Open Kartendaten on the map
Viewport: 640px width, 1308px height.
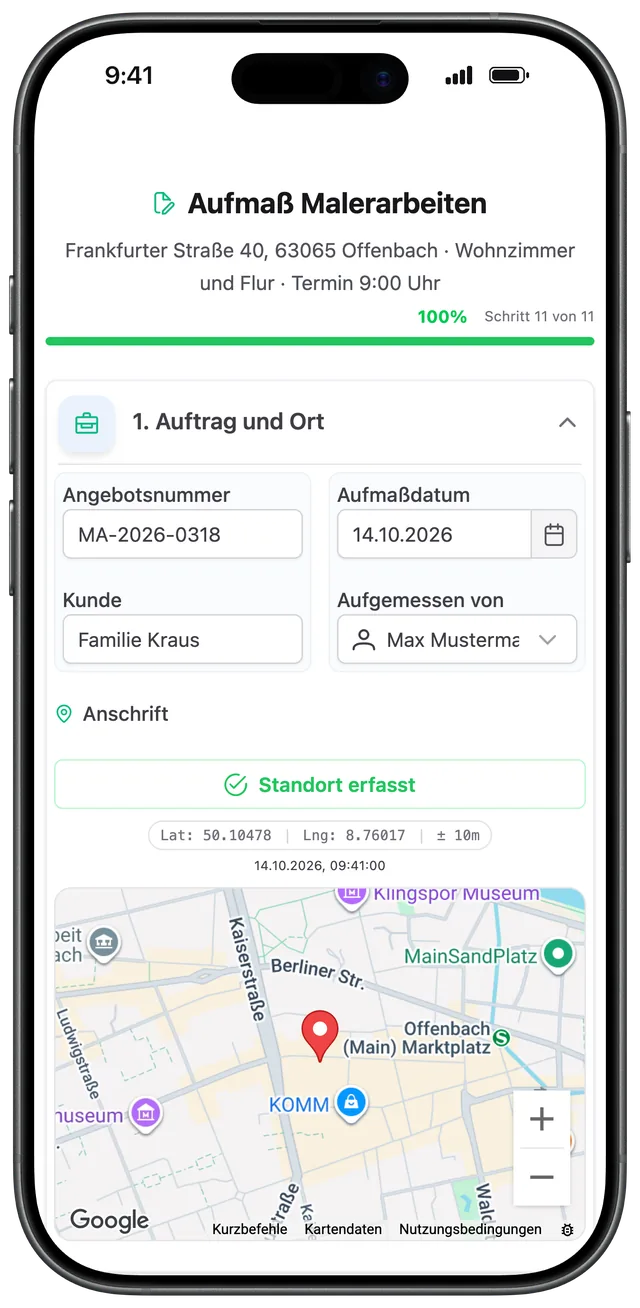point(343,1229)
